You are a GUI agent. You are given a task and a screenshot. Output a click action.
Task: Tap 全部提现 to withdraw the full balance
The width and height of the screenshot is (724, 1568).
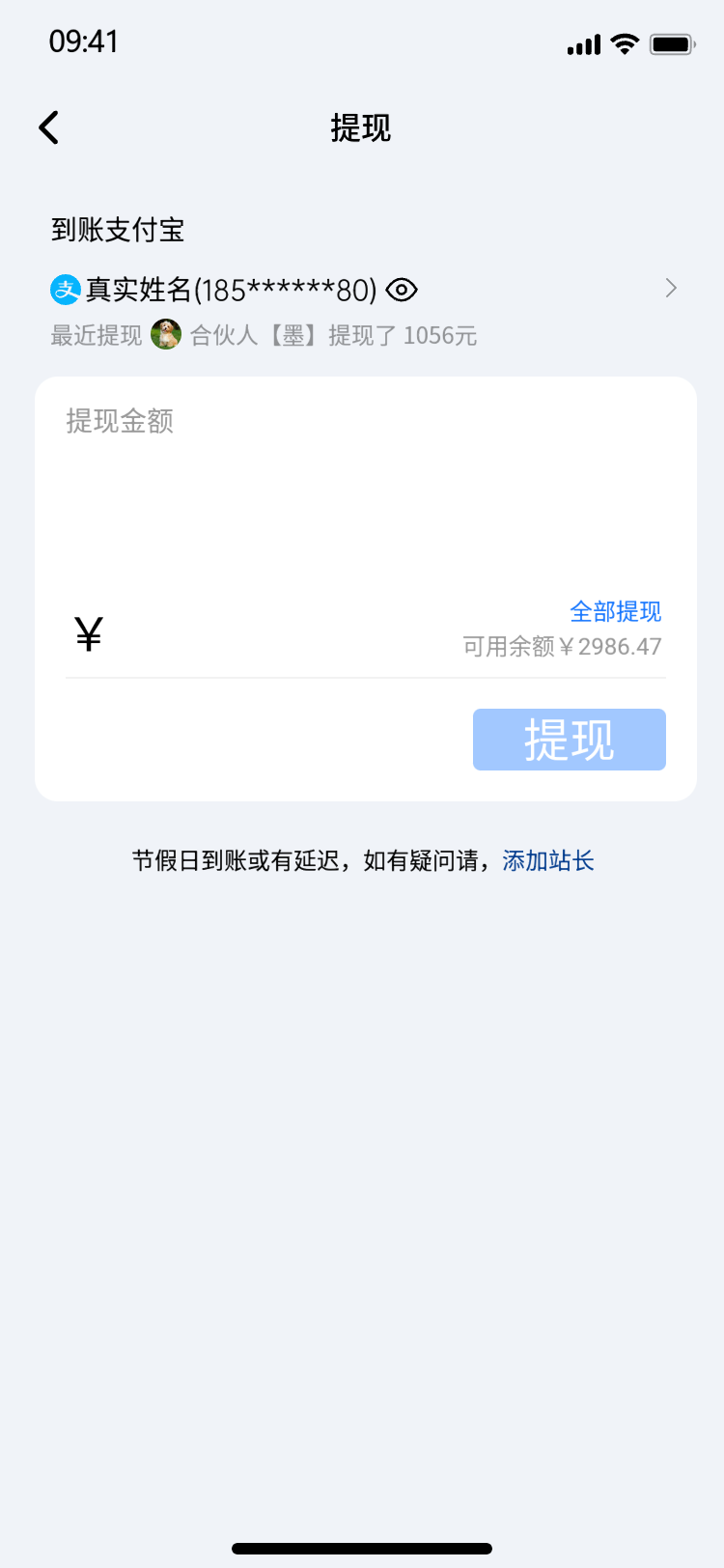coord(615,611)
